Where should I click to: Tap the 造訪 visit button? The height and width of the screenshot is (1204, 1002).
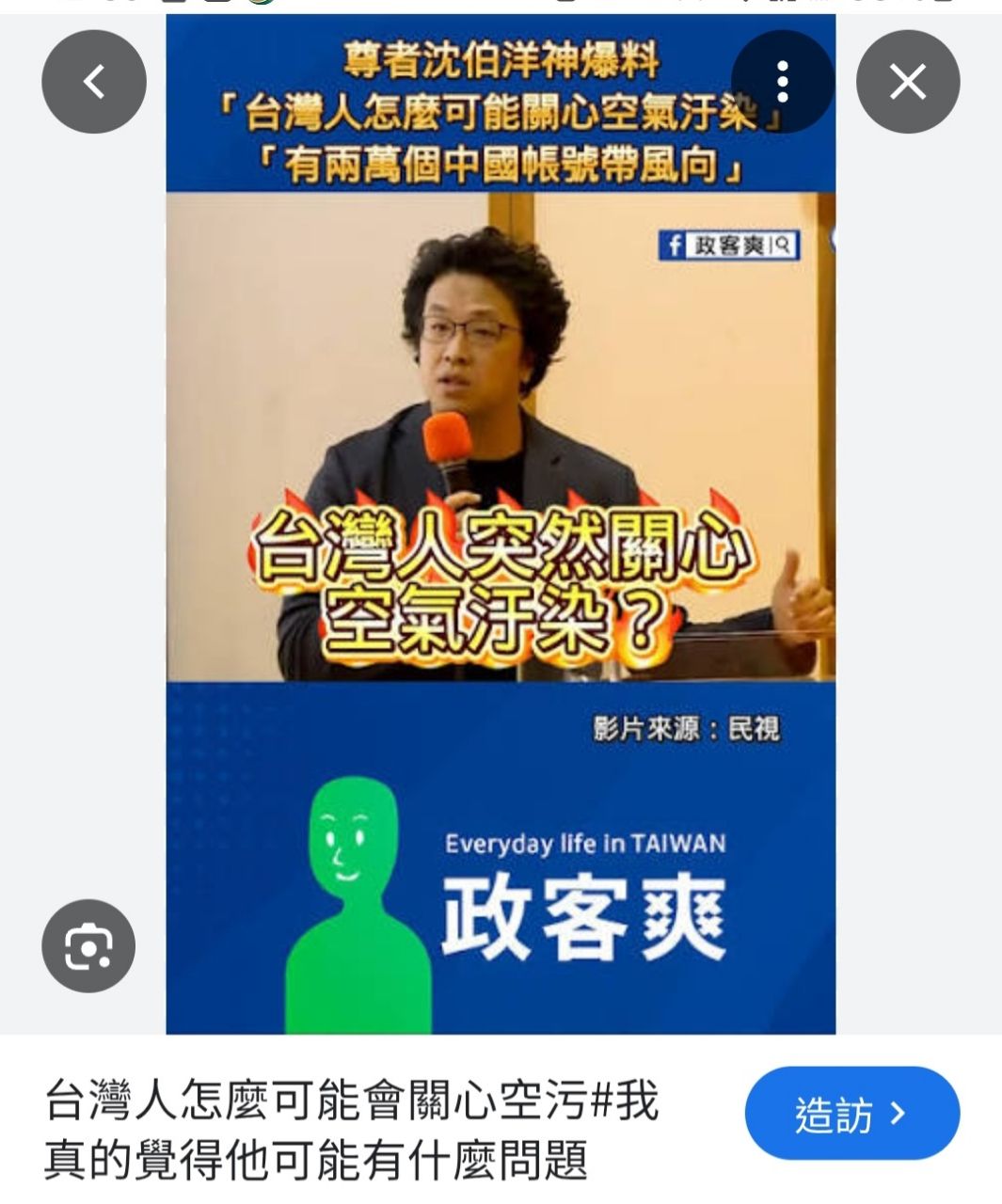851,1114
